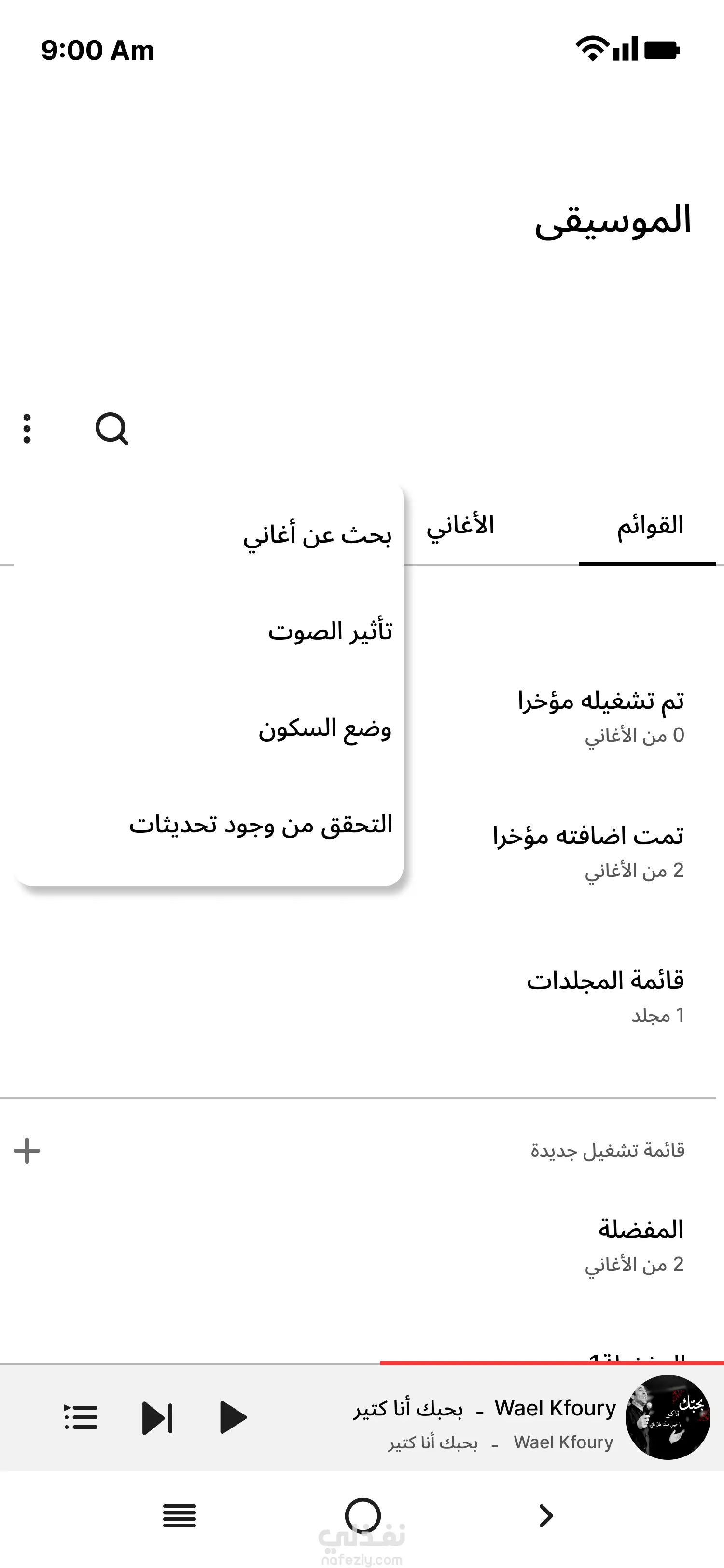Go to the system home screen
Viewport: 724px width, 1568px height.
(x=362, y=1516)
